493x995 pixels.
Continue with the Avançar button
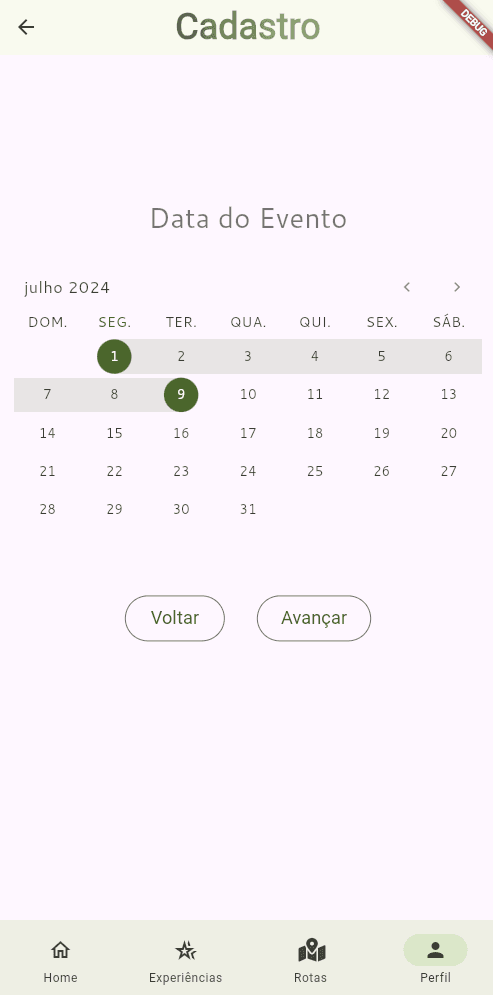(x=313, y=618)
